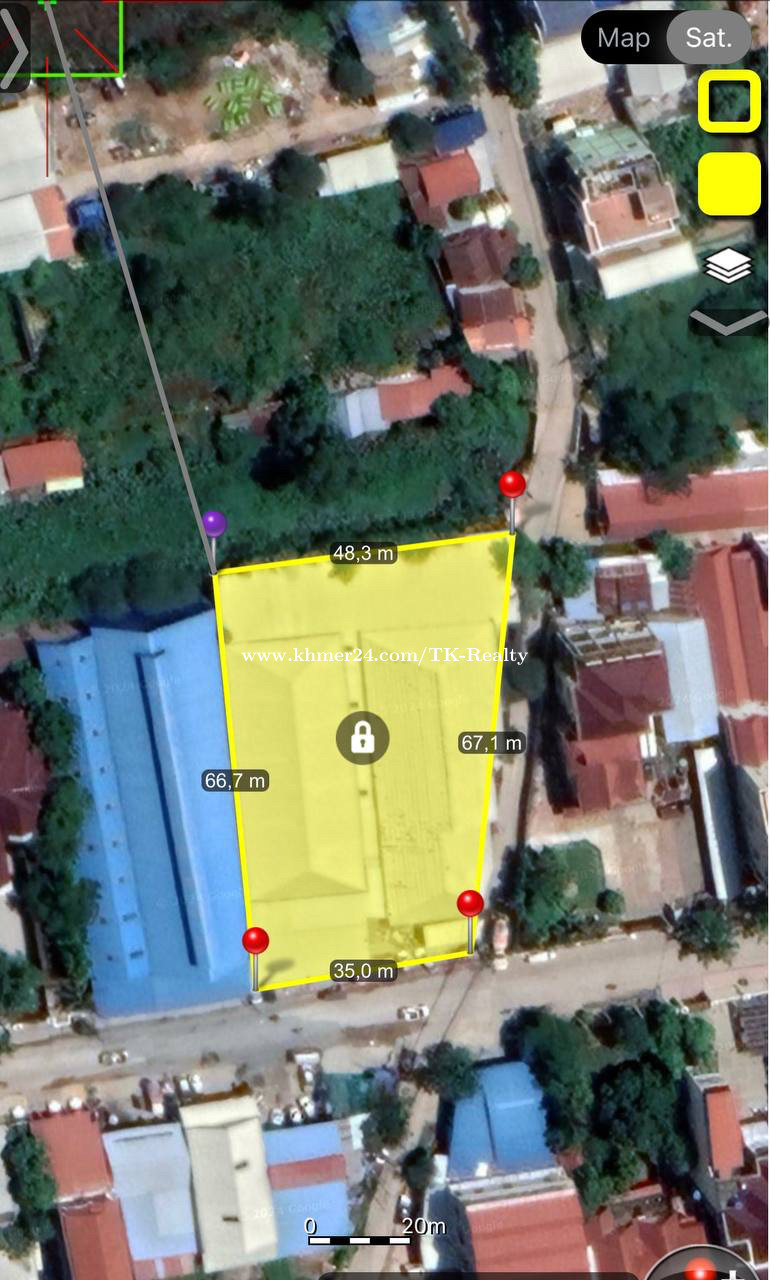Open the map layers icon
770x1280 pixels.
(x=728, y=266)
